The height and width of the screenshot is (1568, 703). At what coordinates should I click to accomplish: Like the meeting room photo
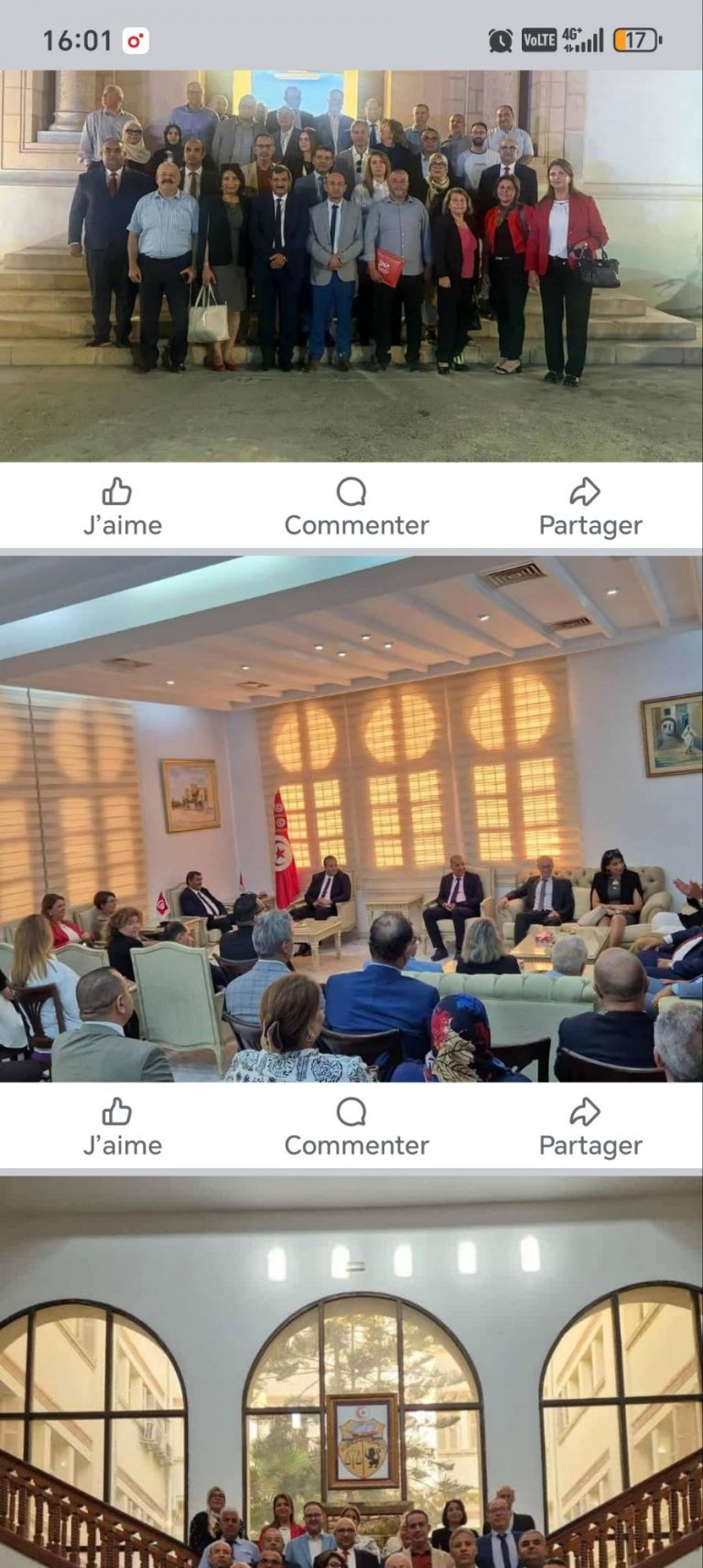coord(122,1127)
